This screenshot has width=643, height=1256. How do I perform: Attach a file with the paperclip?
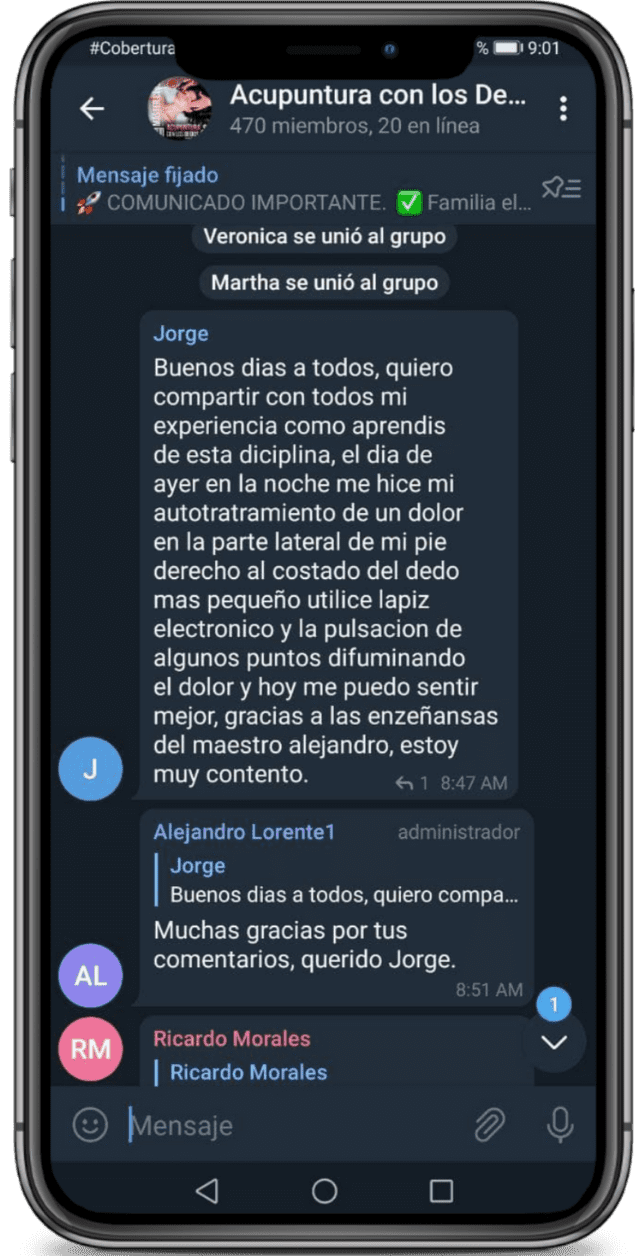[489, 1126]
